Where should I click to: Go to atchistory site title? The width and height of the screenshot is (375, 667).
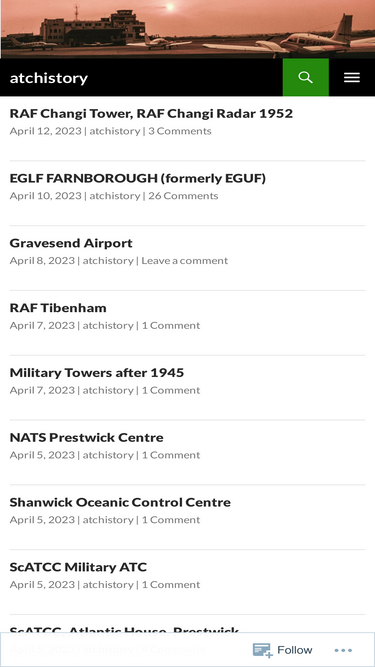pyautogui.click(x=48, y=78)
